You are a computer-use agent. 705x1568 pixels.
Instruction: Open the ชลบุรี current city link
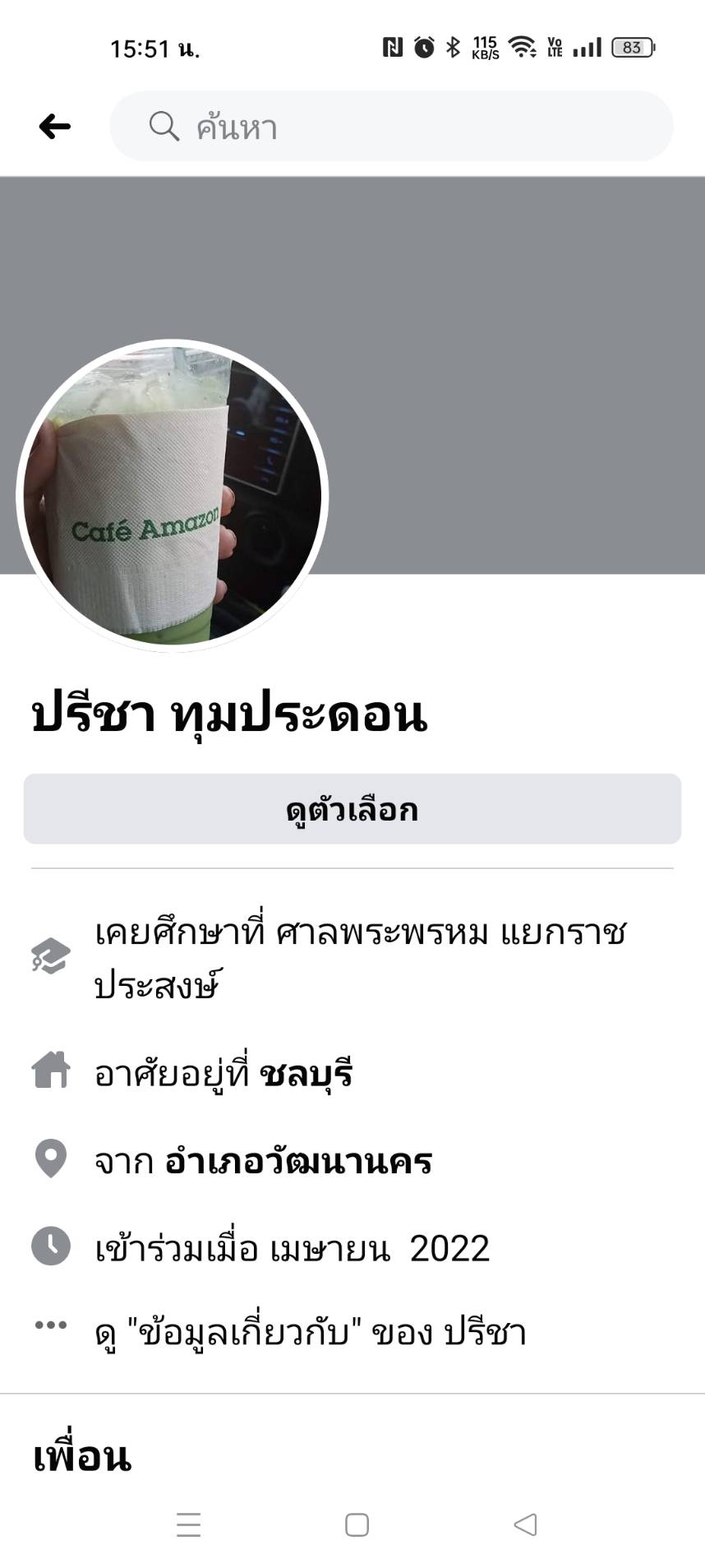(306, 1074)
